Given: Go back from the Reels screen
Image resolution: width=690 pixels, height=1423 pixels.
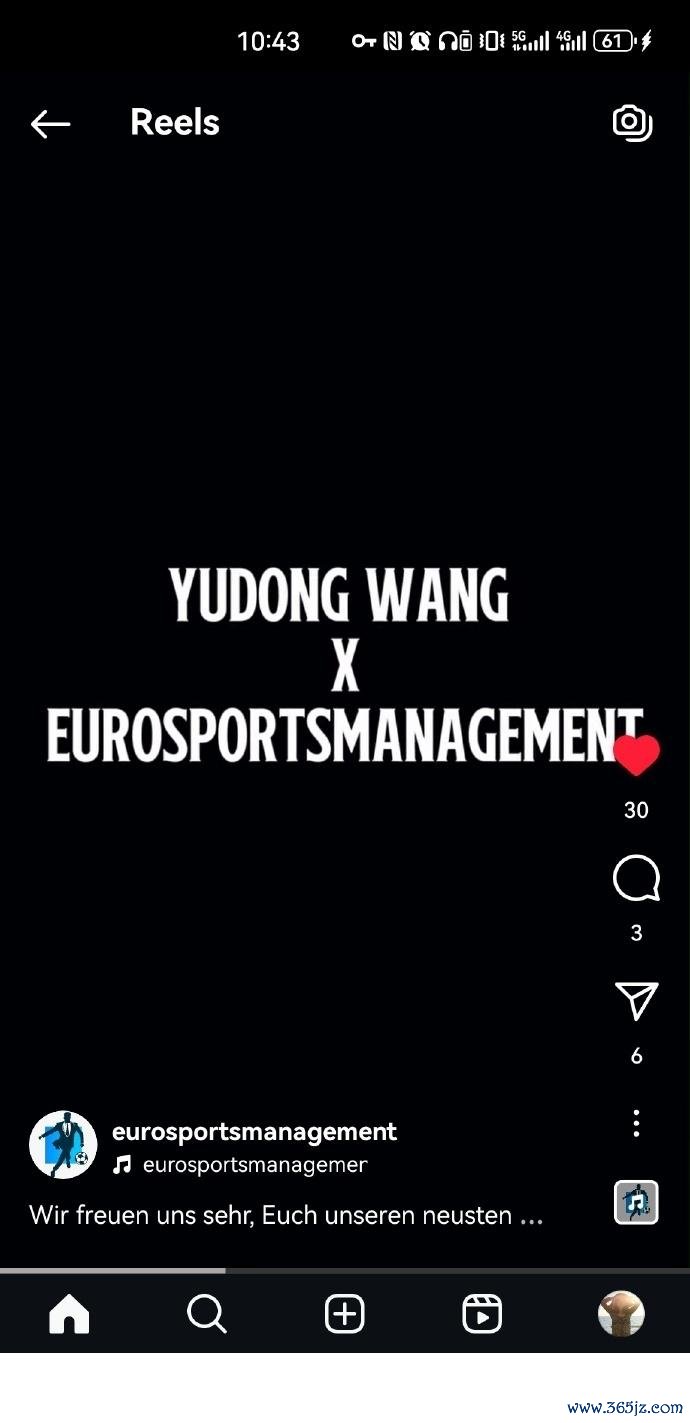Looking at the screenshot, I should click(50, 124).
